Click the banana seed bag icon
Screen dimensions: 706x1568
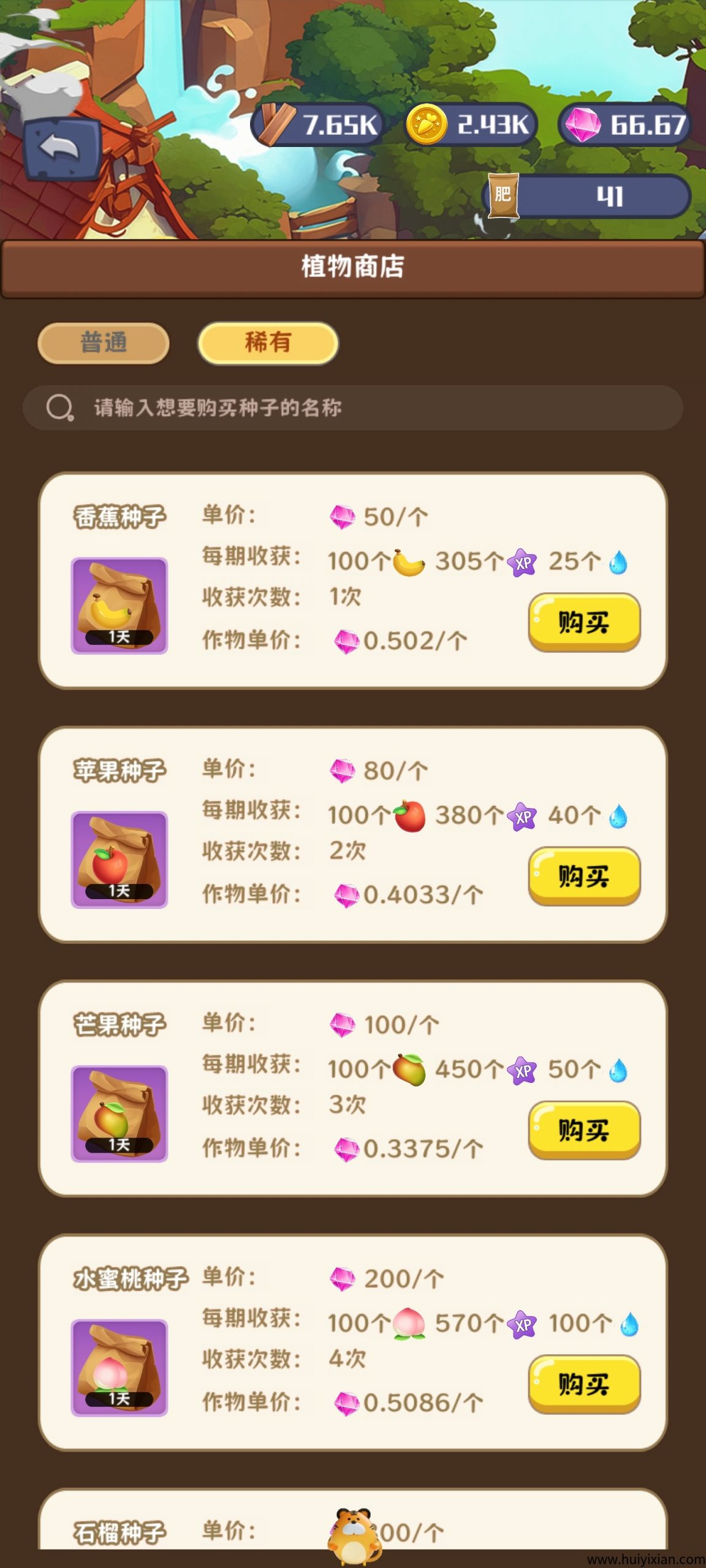121,603
